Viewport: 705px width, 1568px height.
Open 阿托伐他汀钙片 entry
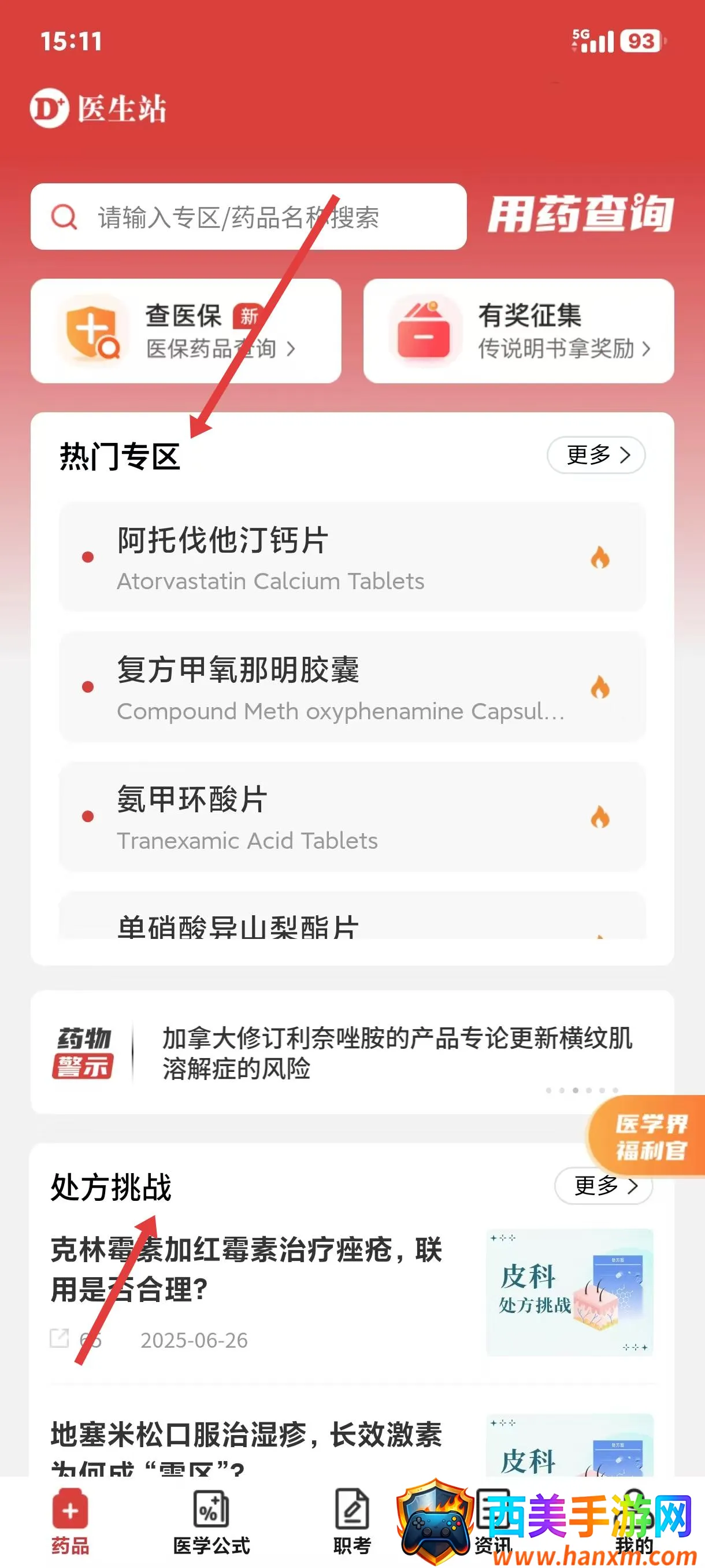tap(351, 557)
